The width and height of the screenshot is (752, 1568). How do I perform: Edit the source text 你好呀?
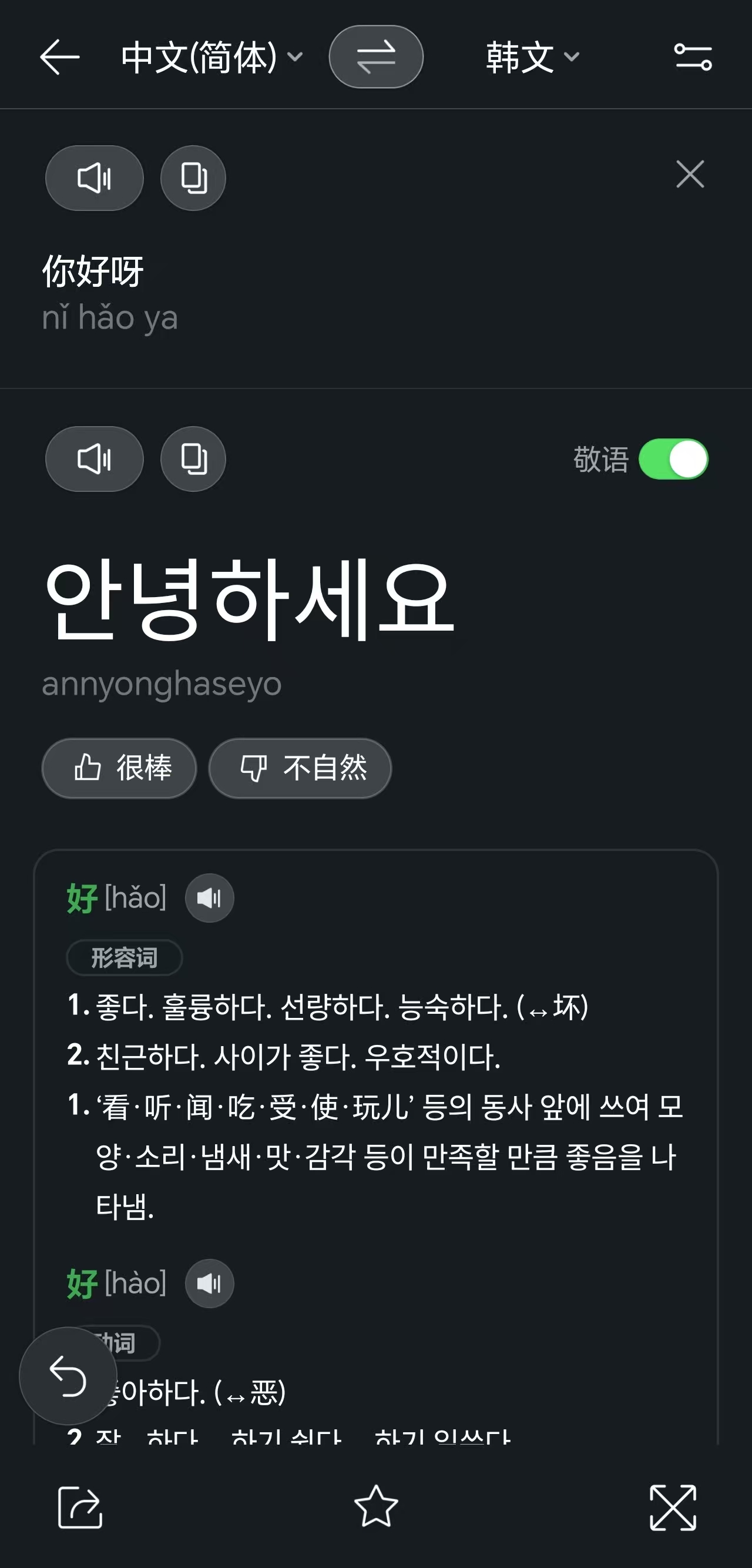point(93,272)
